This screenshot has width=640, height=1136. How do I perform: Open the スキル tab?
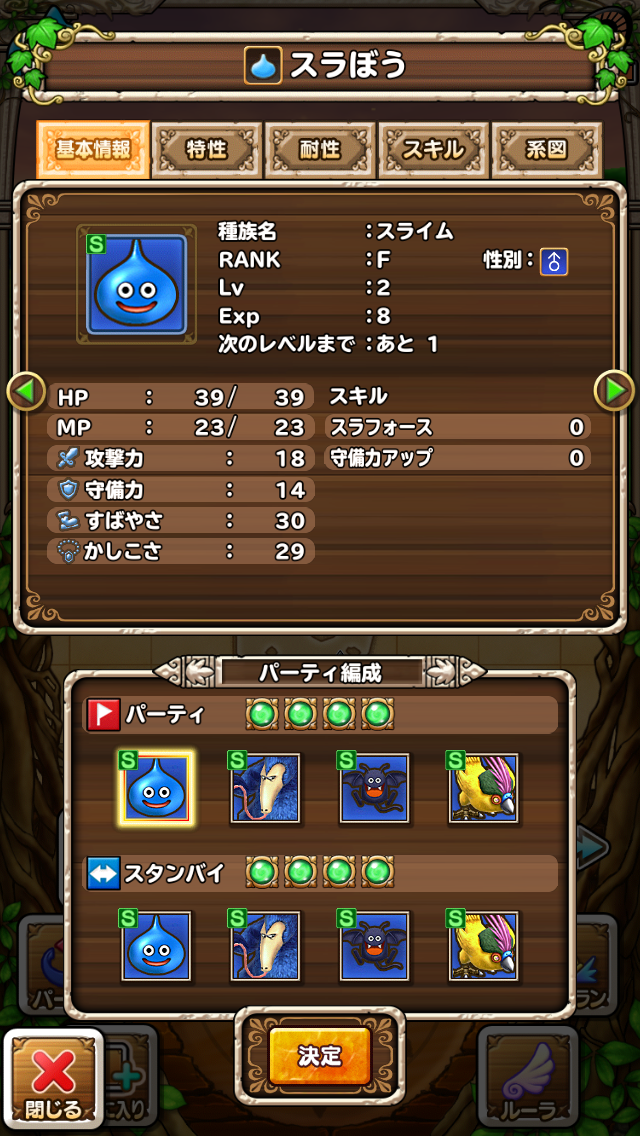[x=433, y=150]
